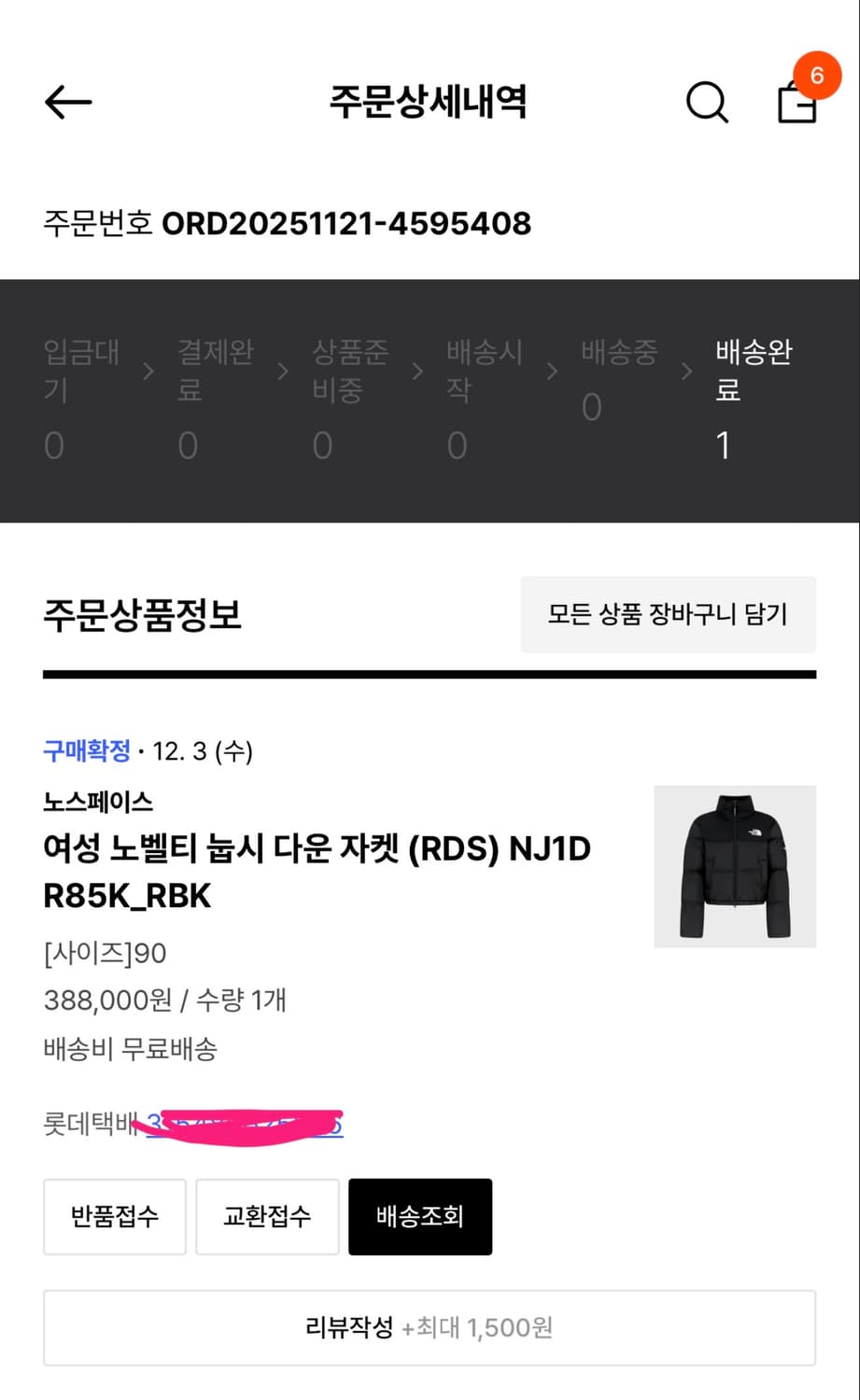Image resolution: width=860 pixels, height=1400 pixels.
Task: Tap the order number ORD20251121-4595408
Action: coord(346,224)
